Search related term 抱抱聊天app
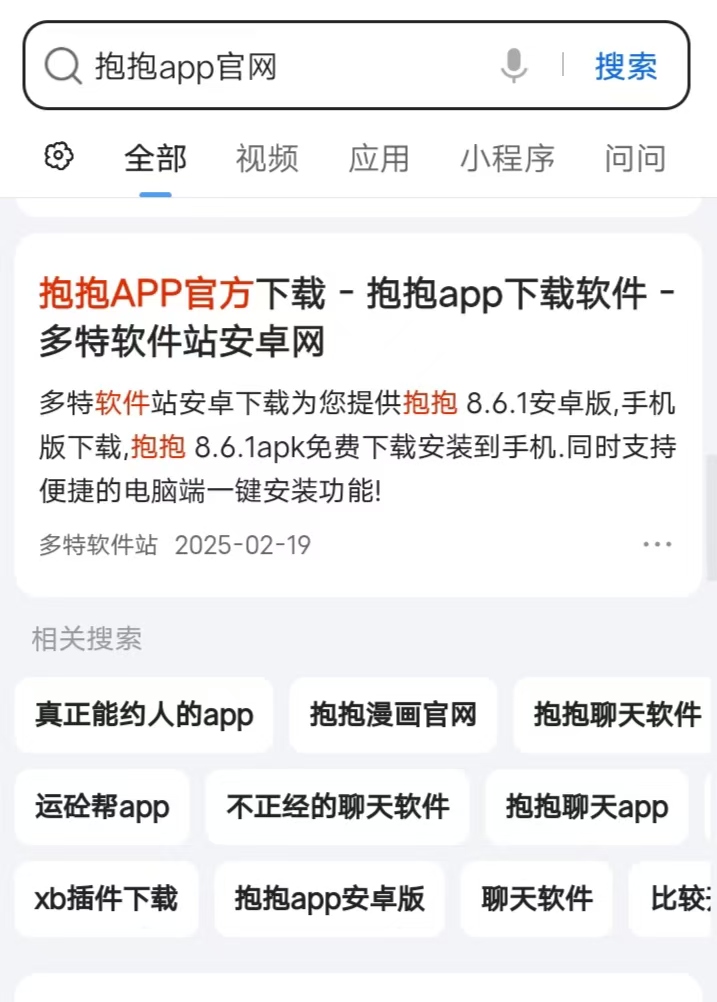 [587, 807]
